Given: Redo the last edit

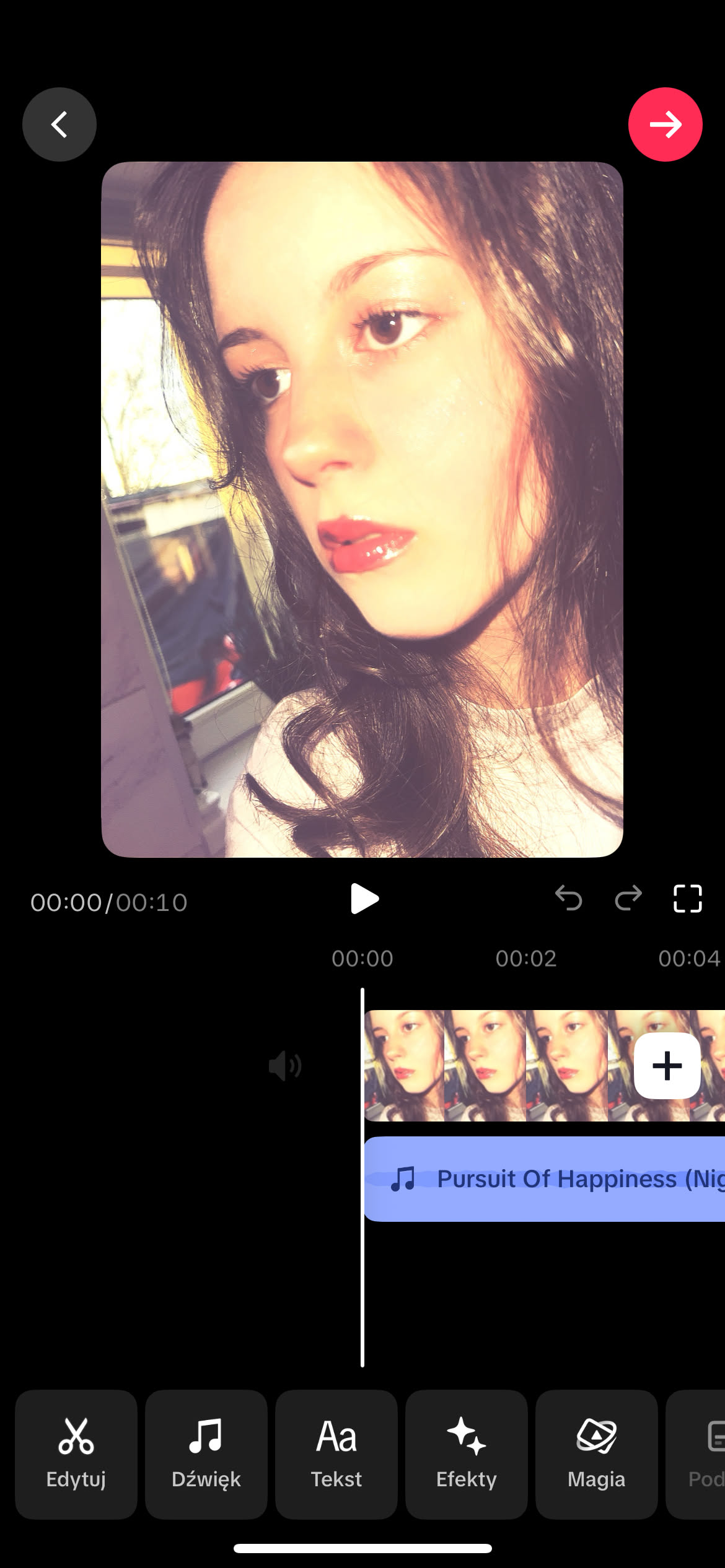Looking at the screenshot, I should pos(628,899).
